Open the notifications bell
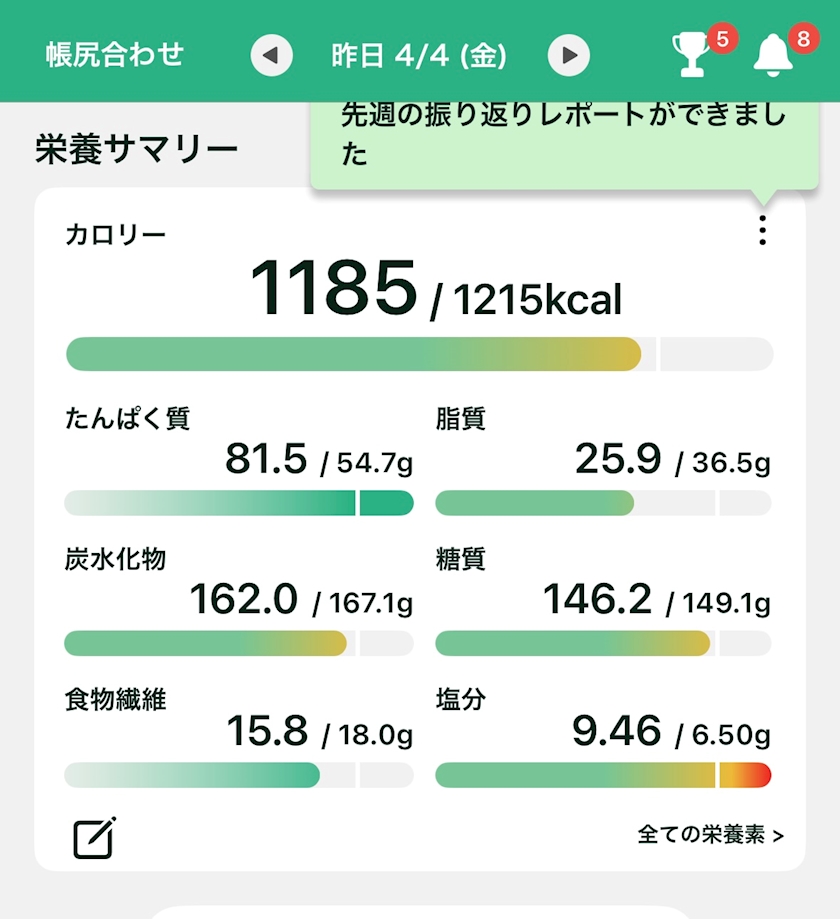 tap(773, 55)
